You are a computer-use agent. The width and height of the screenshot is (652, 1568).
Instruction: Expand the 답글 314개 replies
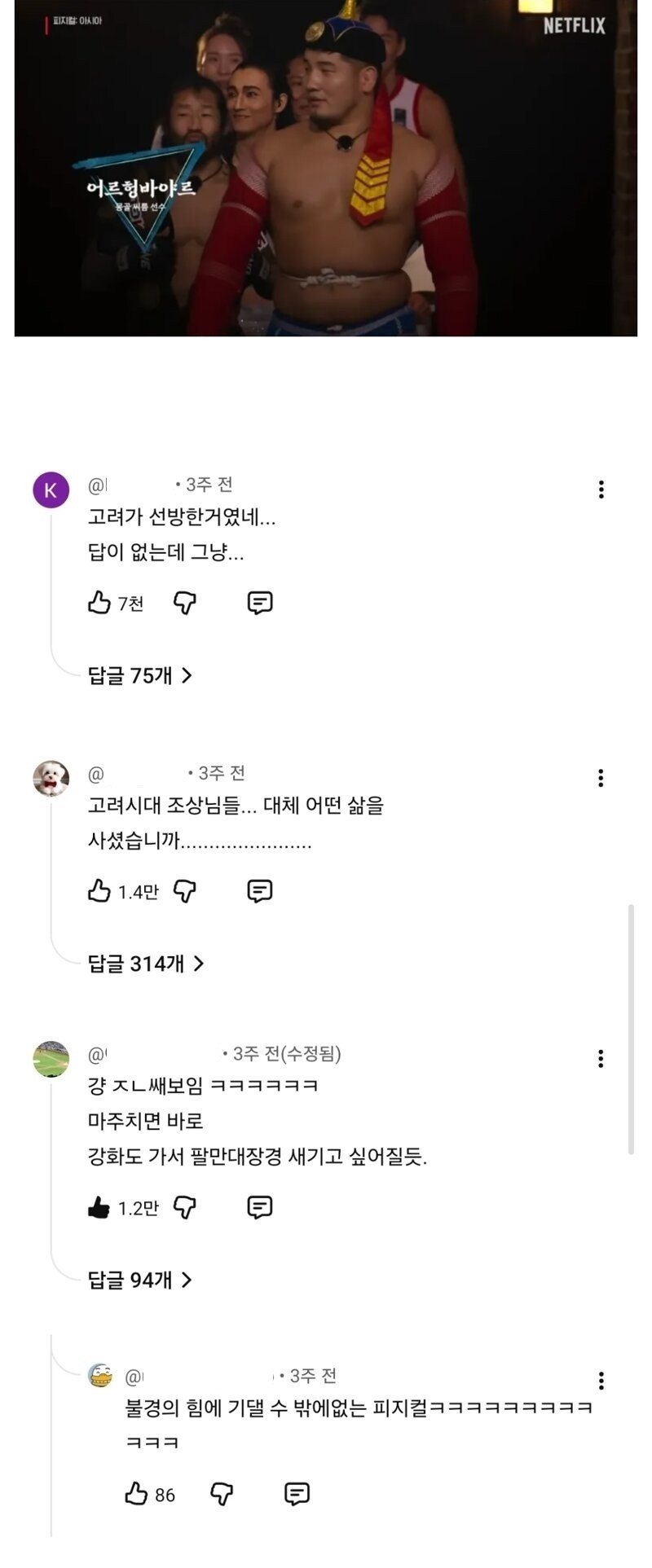click(146, 964)
